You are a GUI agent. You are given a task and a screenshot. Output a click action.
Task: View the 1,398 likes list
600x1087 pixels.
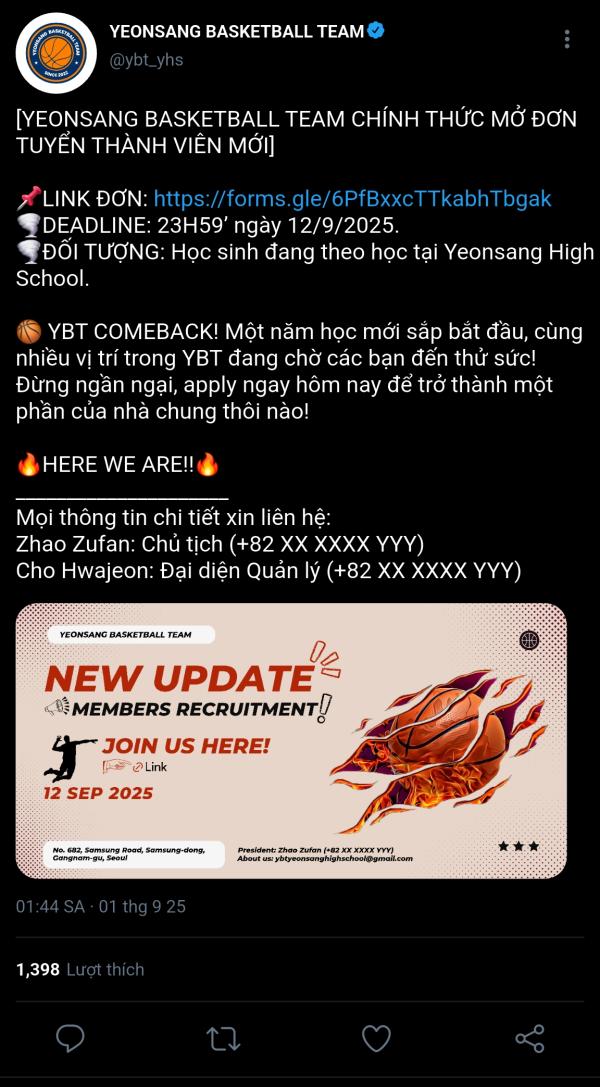(80, 969)
